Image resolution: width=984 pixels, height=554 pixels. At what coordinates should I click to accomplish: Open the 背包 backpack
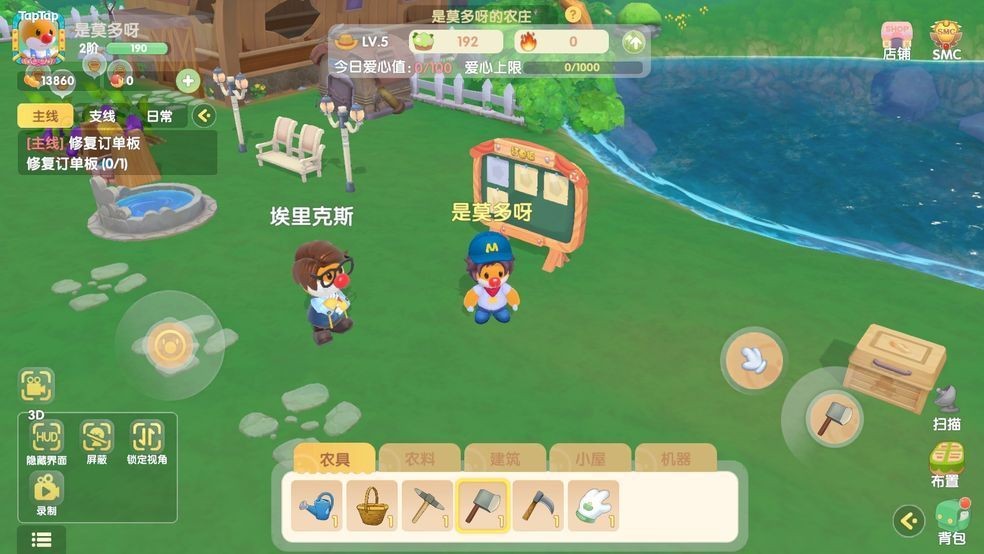(951, 522)
